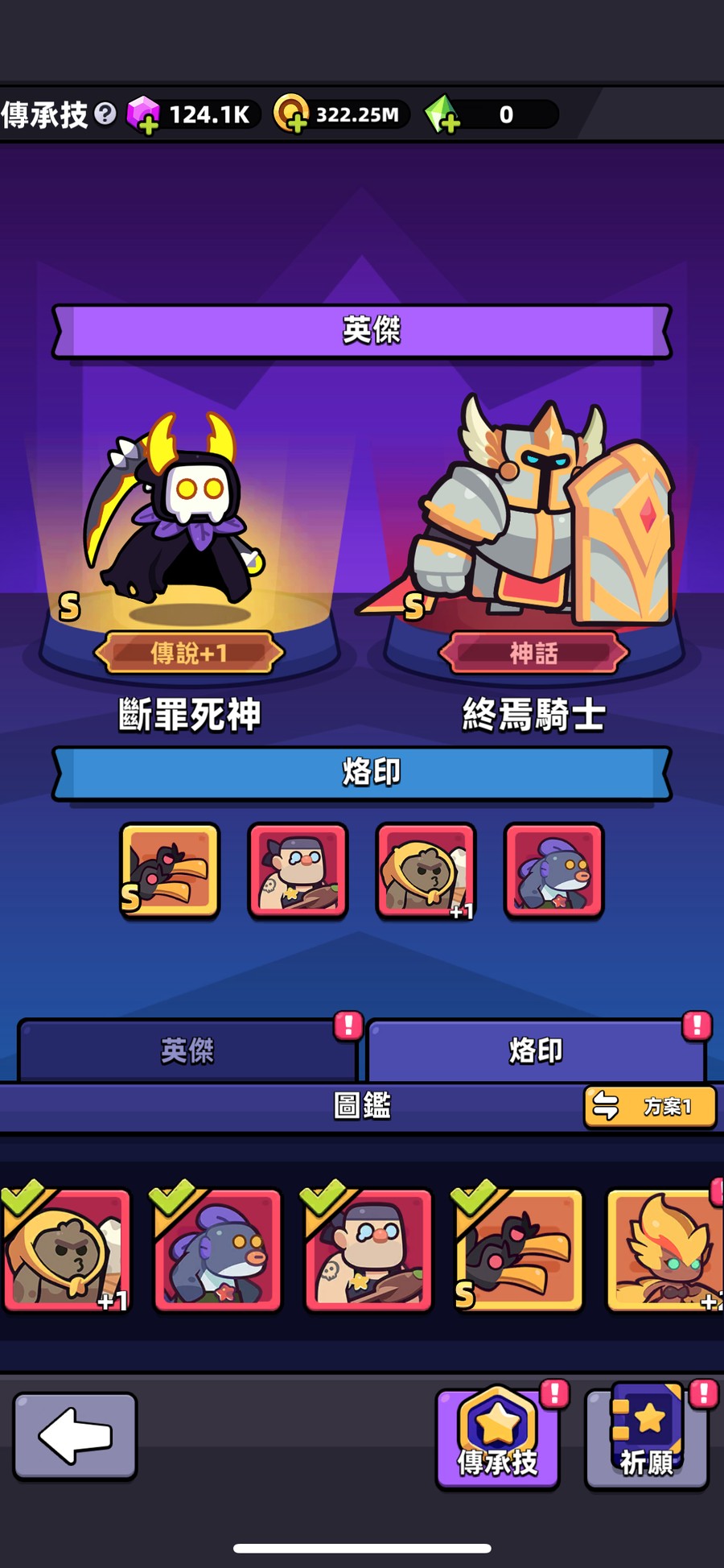Uncheck bearded man card in collection
This screenshot has height=1568, width=724.
click(x=368, y=1249)
